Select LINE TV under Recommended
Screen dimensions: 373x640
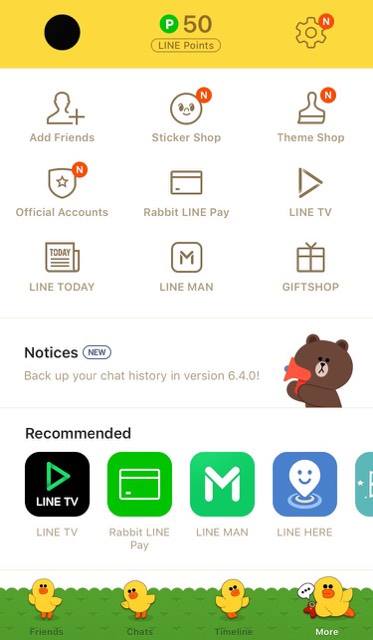pyautogui.click(x=57, y=494)
